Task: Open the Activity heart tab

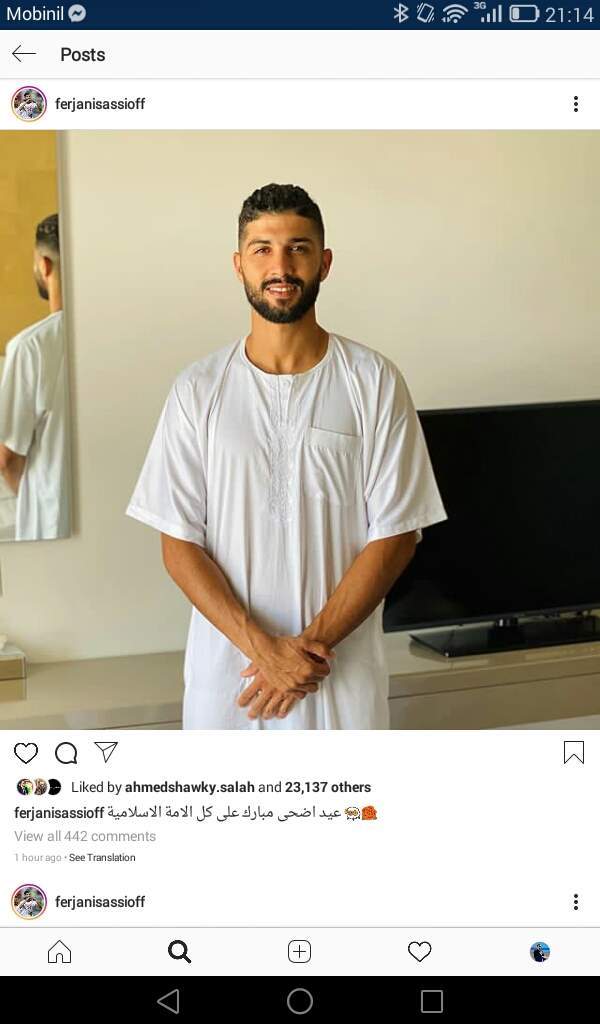Action: (x=420, y=952)
